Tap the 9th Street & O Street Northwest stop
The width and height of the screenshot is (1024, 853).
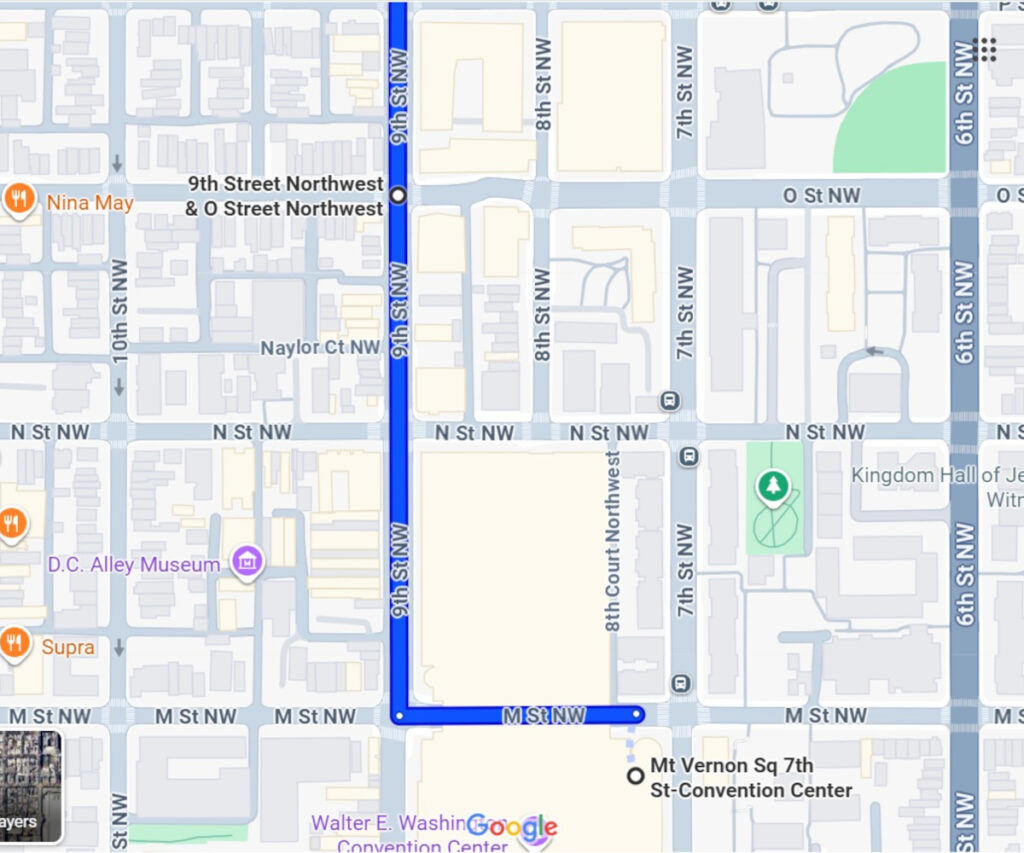click(x=398, y=195)
